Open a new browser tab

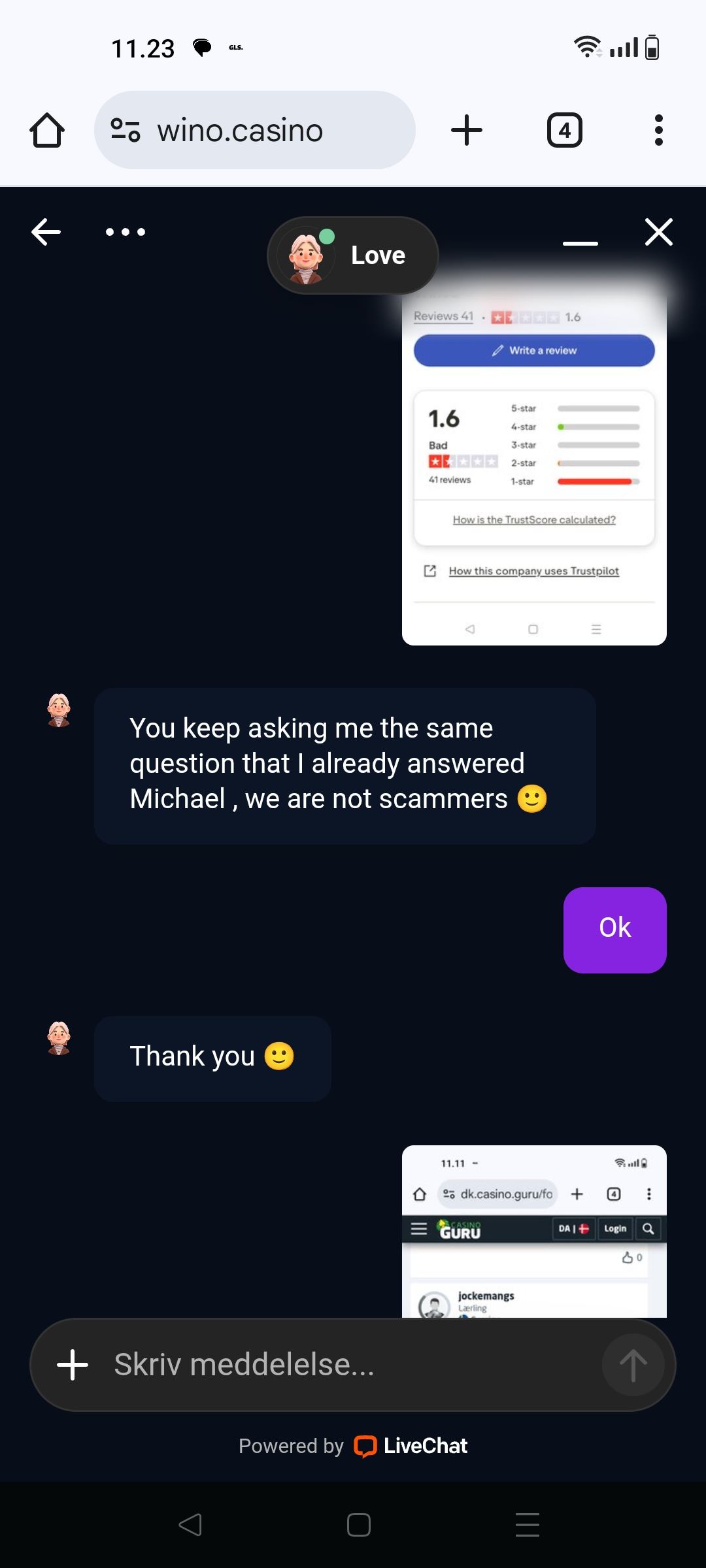pyautogui.click(x=467, y=130)
